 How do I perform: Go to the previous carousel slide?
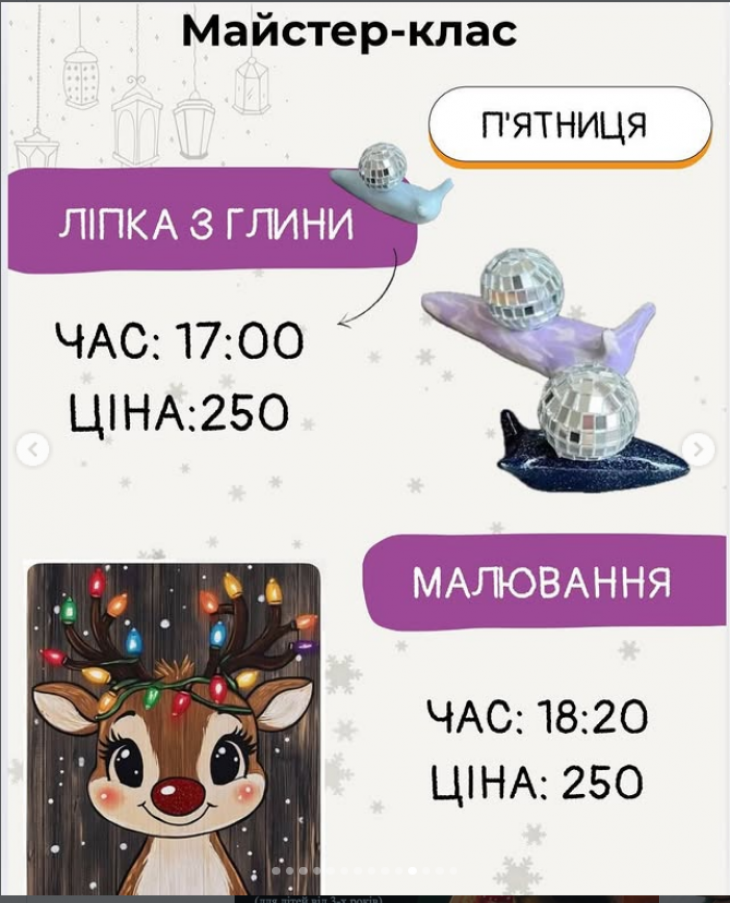[33, 450]
